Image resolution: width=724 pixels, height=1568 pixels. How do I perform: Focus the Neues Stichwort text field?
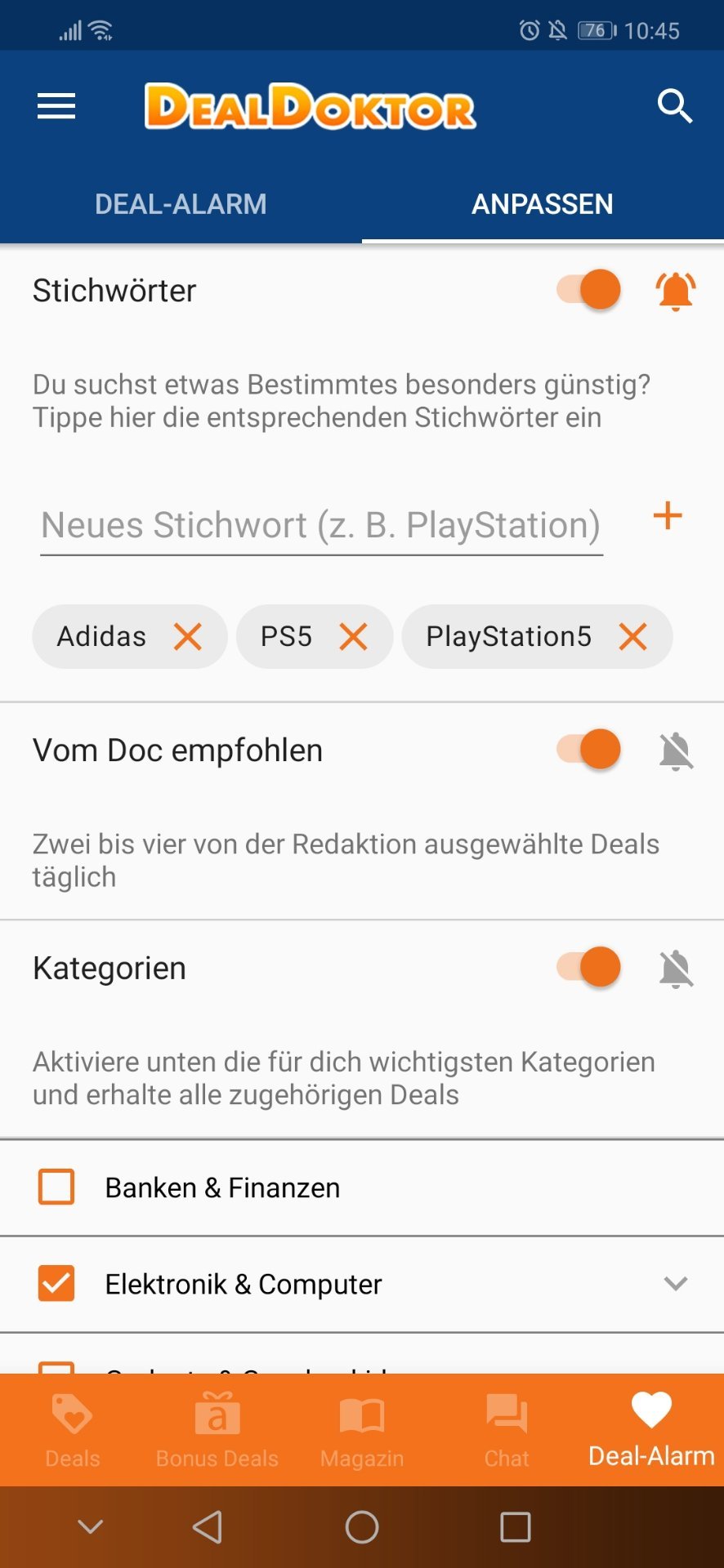321,525
